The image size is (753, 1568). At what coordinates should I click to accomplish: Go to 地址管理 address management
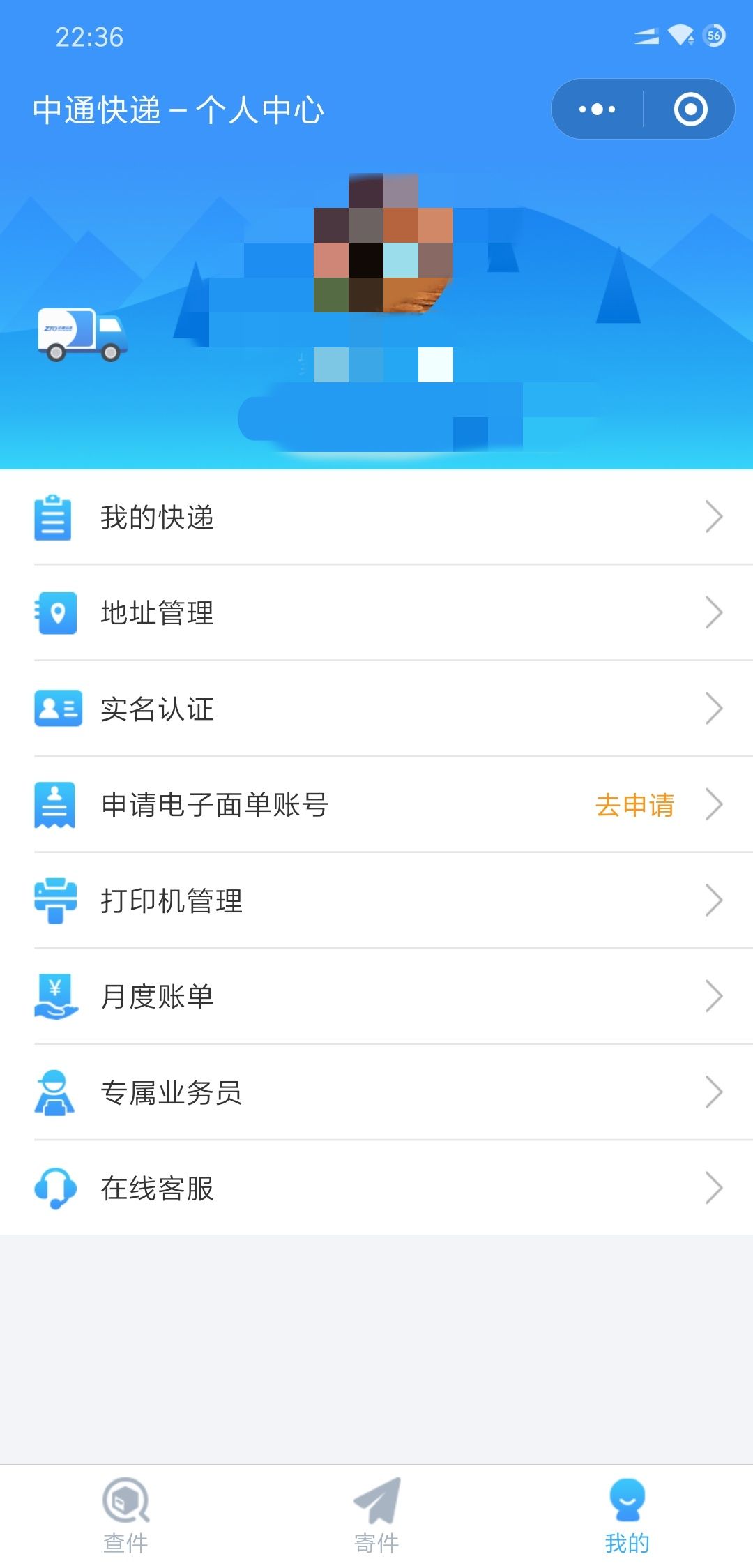376,612
